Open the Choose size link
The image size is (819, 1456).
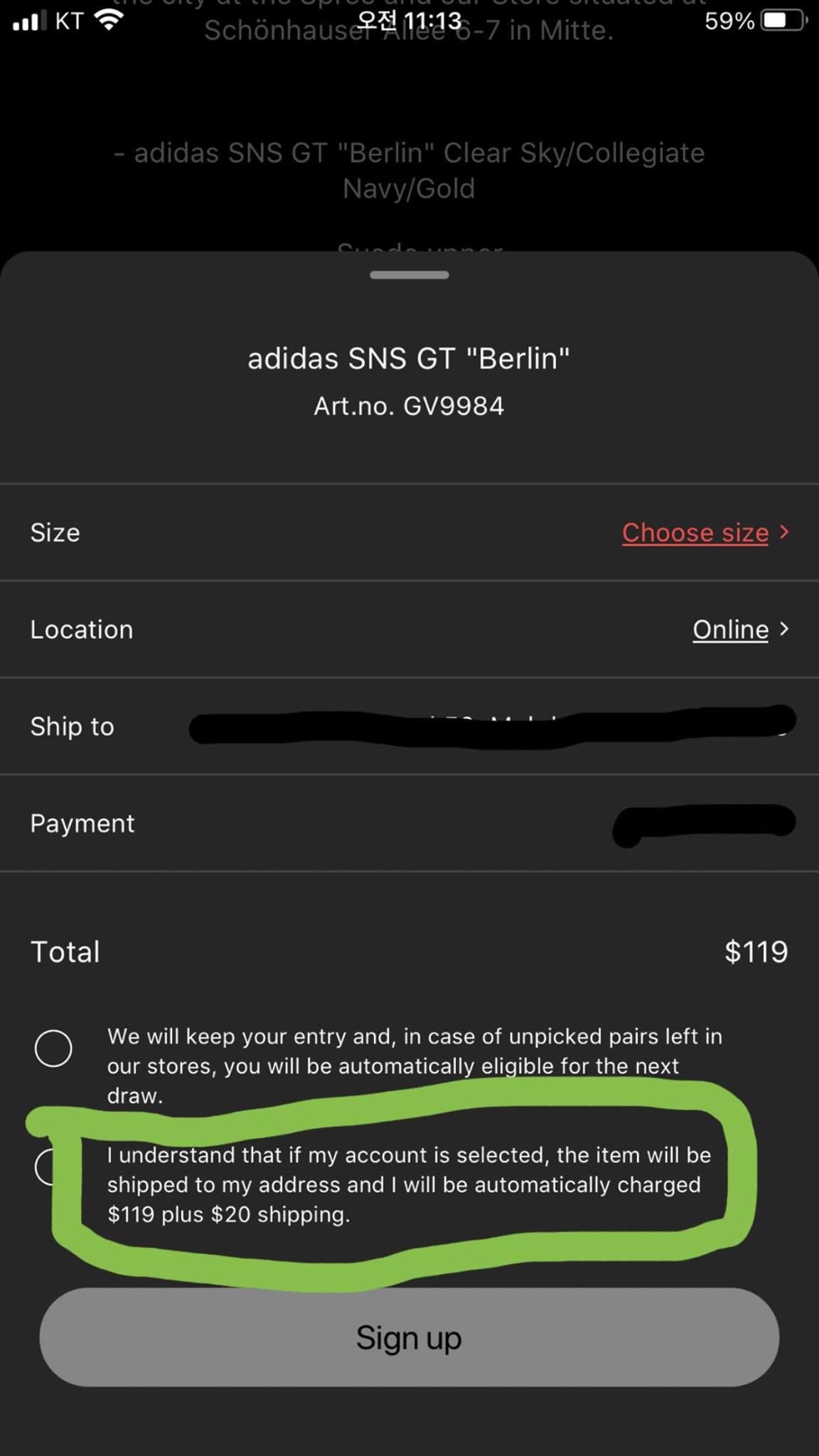695,532
